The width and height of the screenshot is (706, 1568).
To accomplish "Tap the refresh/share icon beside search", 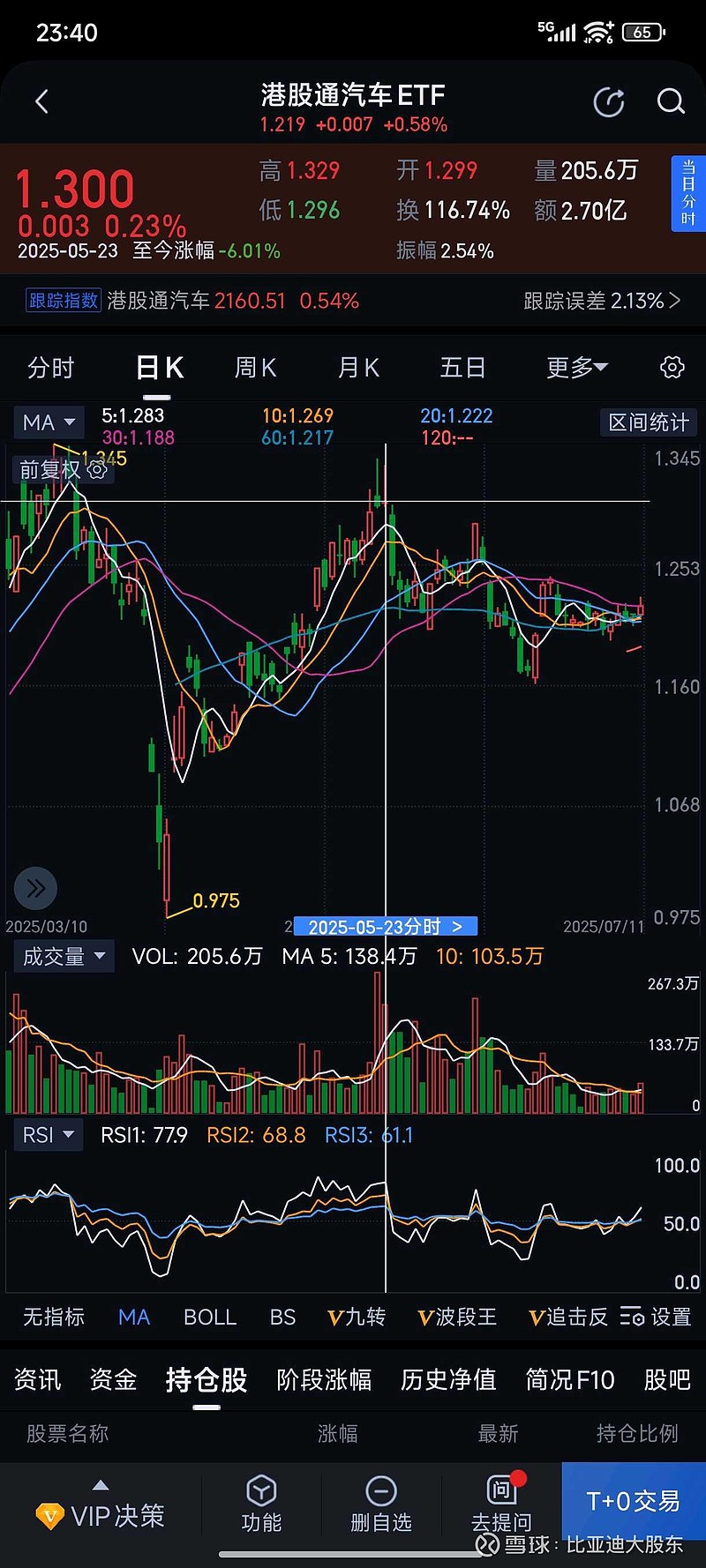I will pyautogui.click(x=609, y=101).
